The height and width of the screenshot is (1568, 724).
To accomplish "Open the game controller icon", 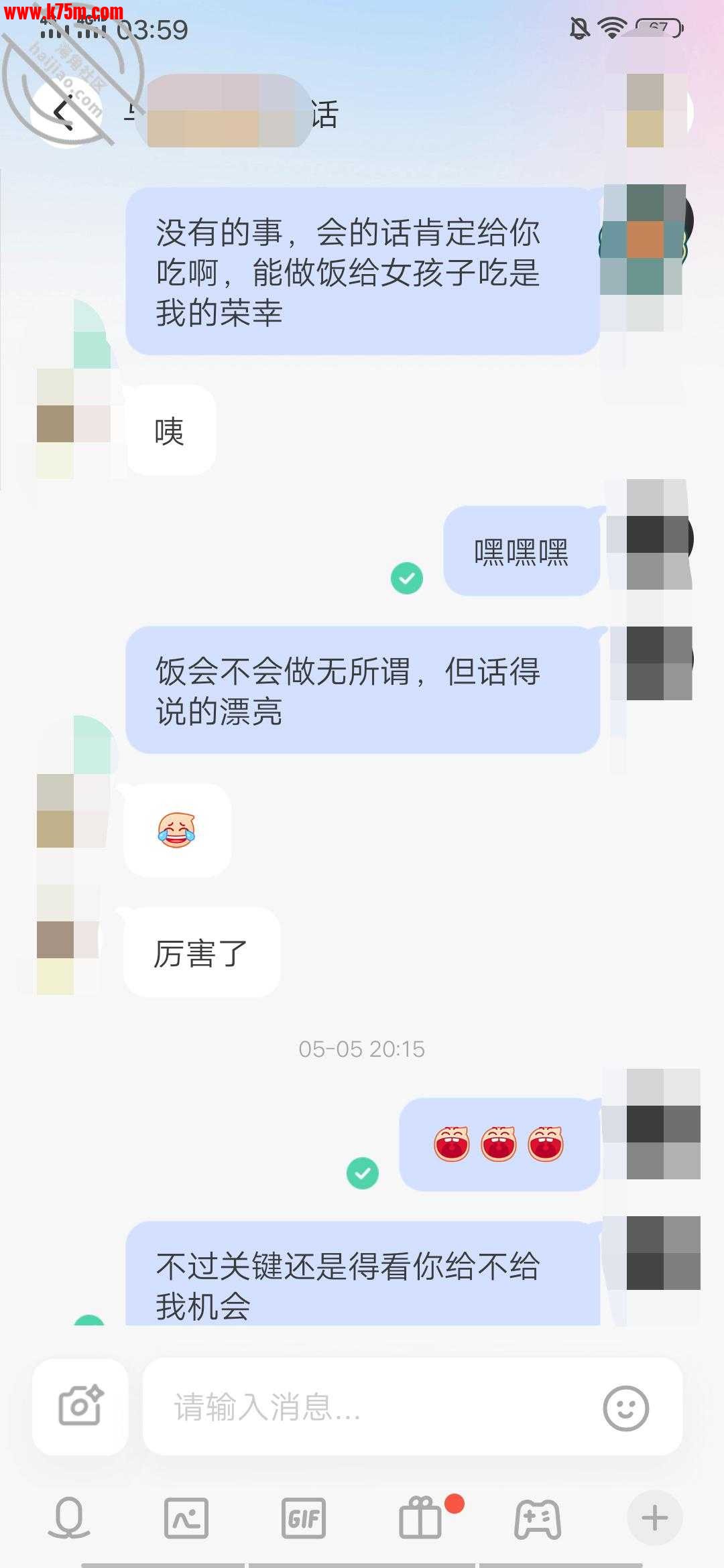I will [x=538, y=1518].
